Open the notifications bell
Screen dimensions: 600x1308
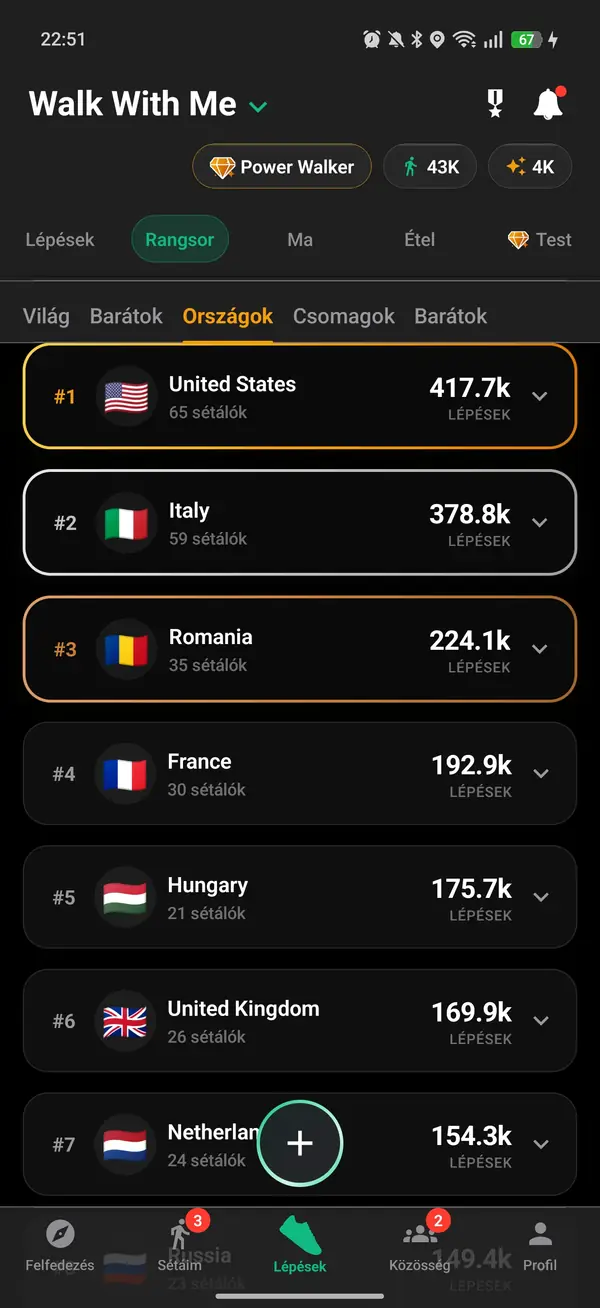548,104
